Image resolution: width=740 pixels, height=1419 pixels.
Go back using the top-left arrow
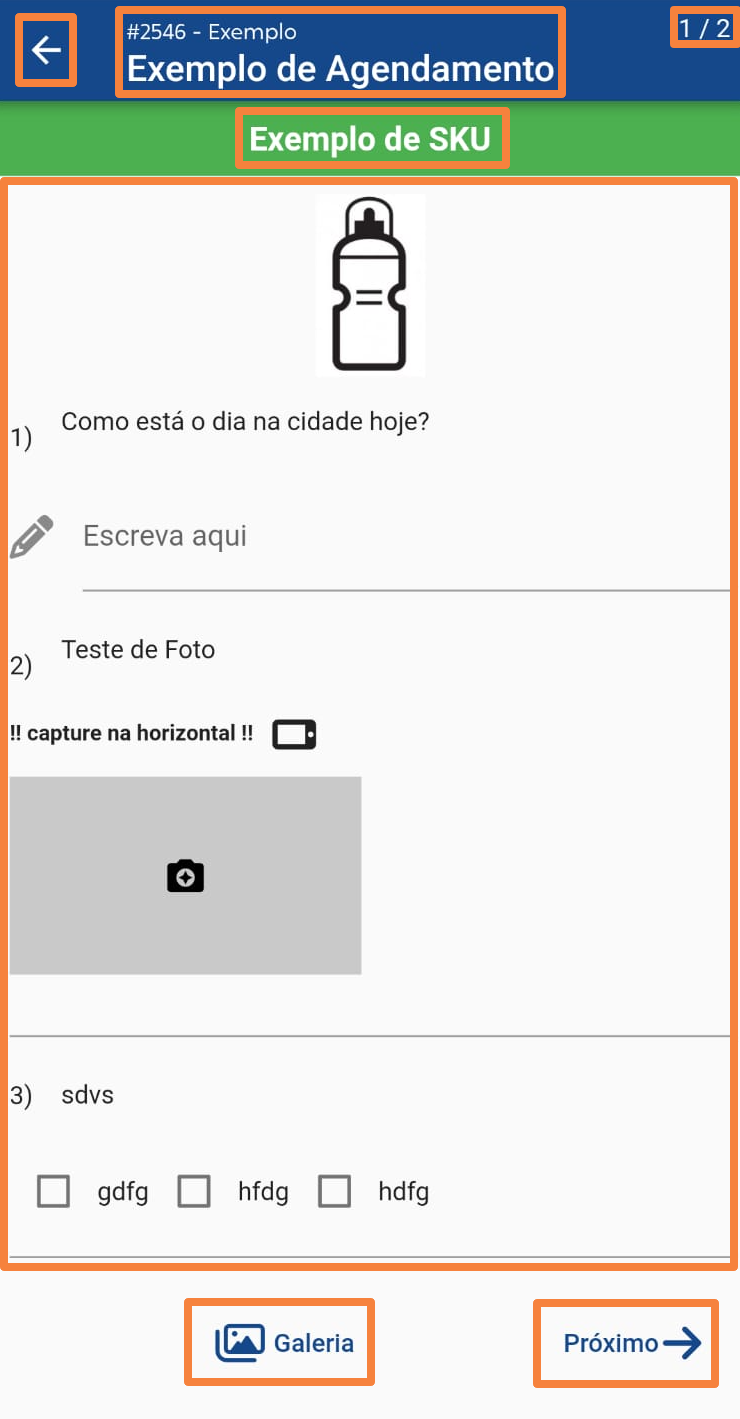(x=46, y=50)
